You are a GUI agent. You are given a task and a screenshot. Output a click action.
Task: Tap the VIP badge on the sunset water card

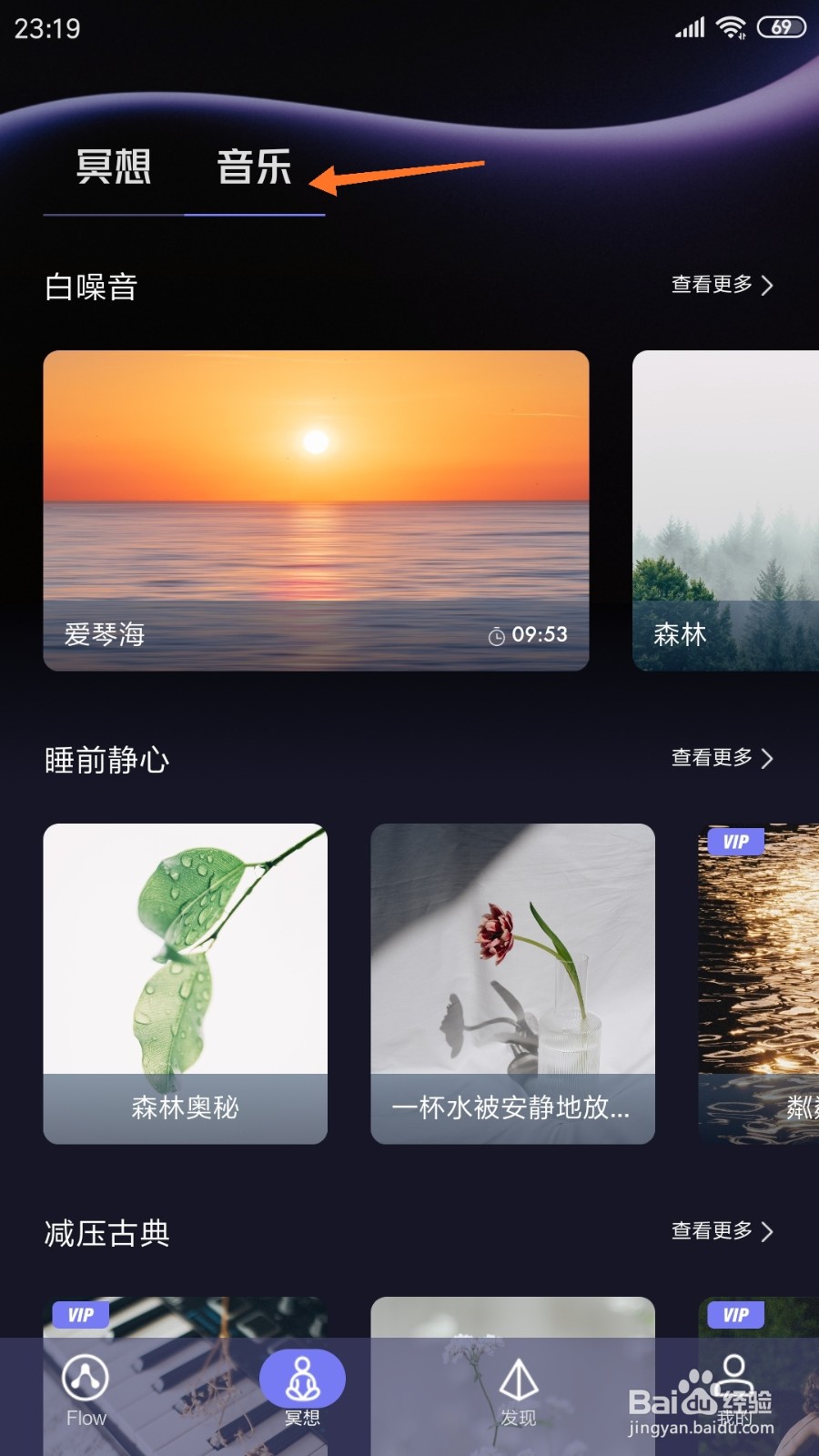[735, 842]
